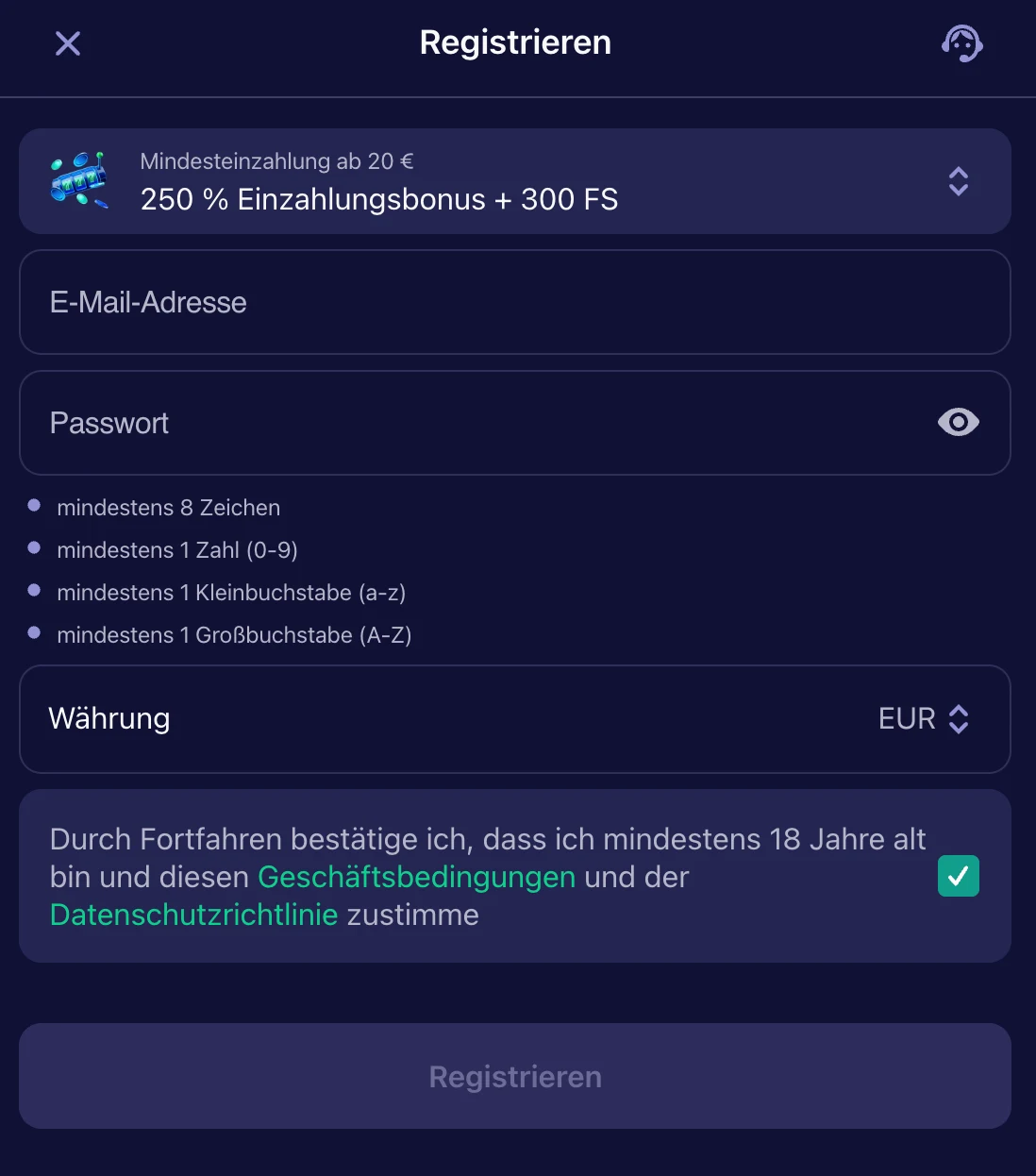This screenshot has height=1176, width=1036.
Task: Open the Geschäftsbedingungen link
Action: click(416, 876)
